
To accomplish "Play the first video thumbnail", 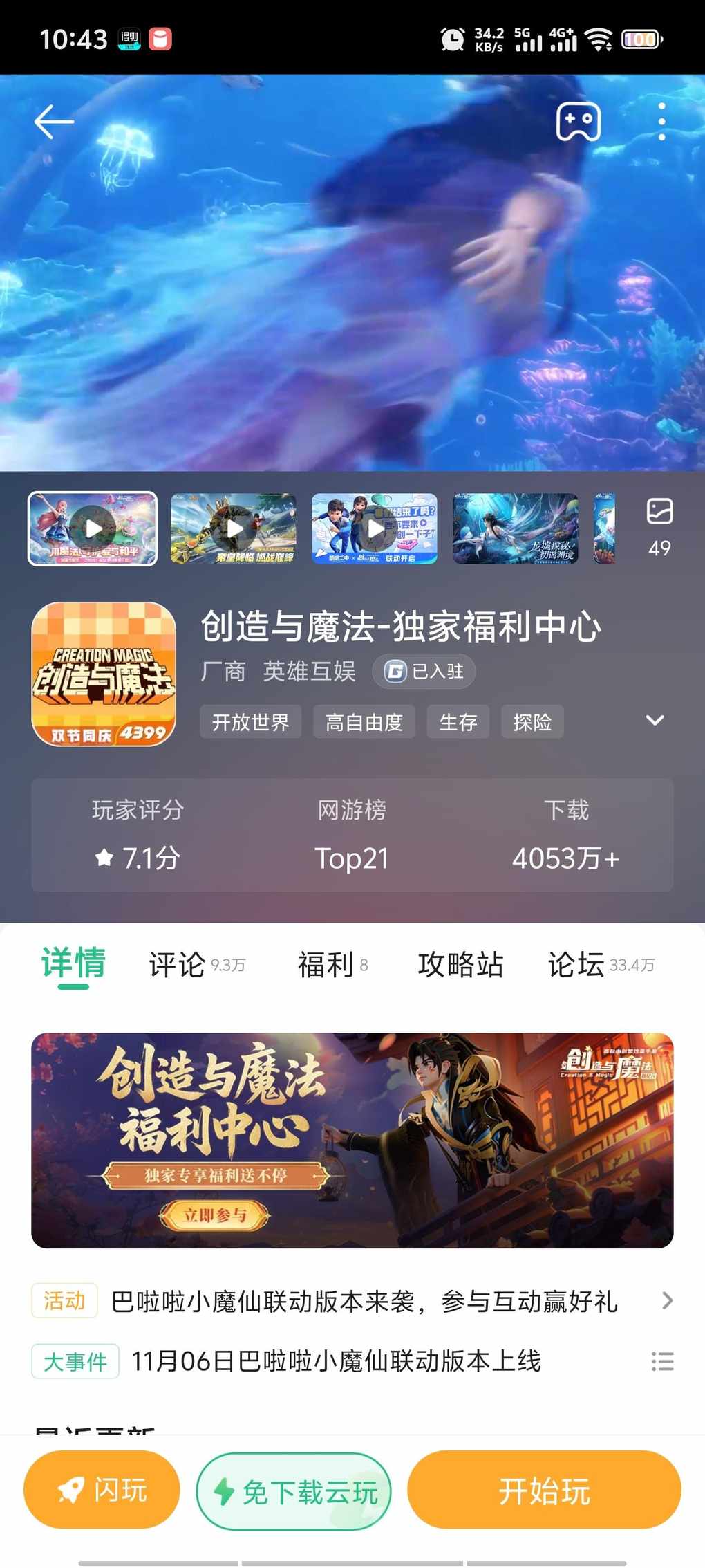I will pyautogui.click(x=93, y=528).
